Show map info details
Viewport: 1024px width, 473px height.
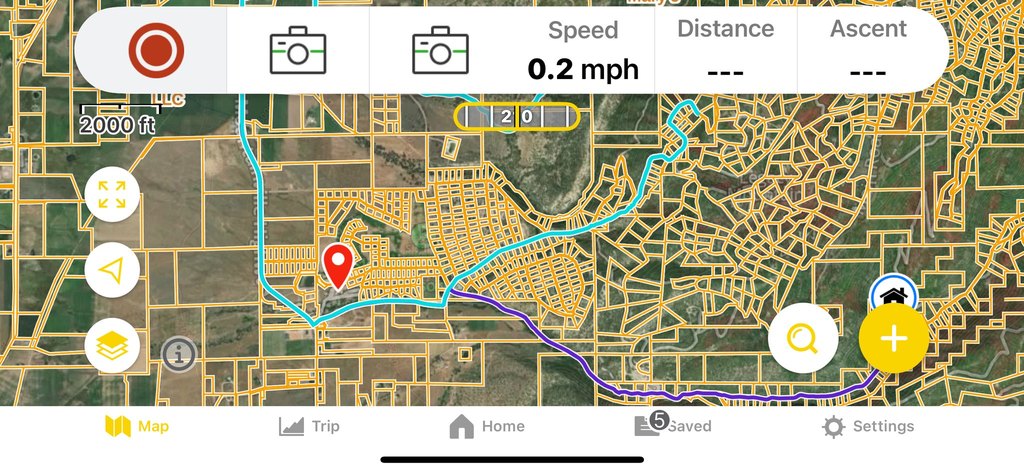click(179, 353)
